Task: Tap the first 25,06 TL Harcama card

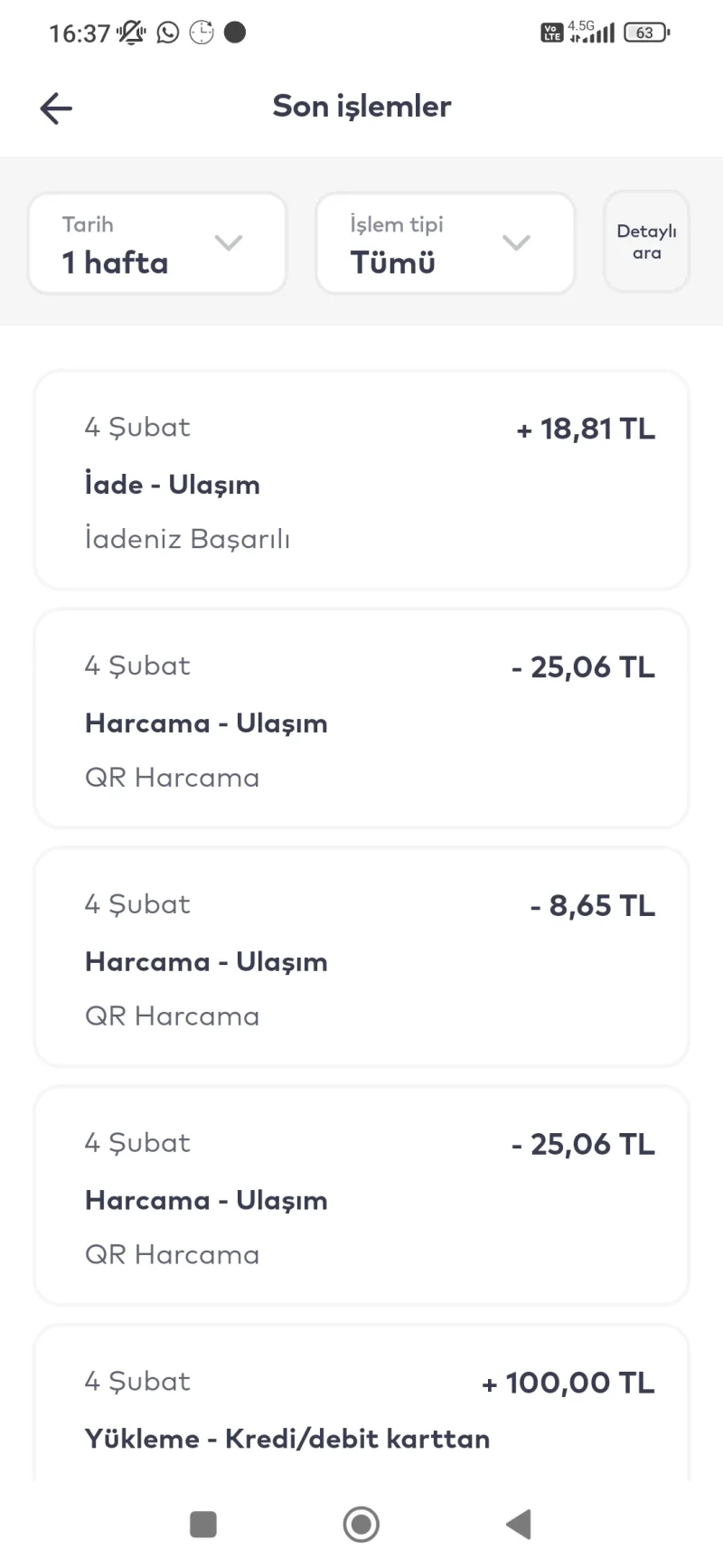Action: [x=361, y=718]
